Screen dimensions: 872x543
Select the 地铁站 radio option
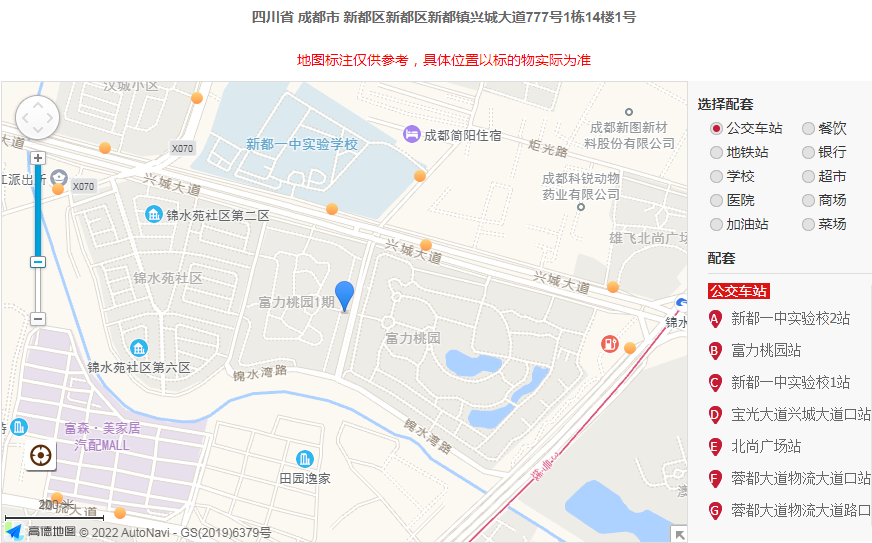click(x=716, y=152)
